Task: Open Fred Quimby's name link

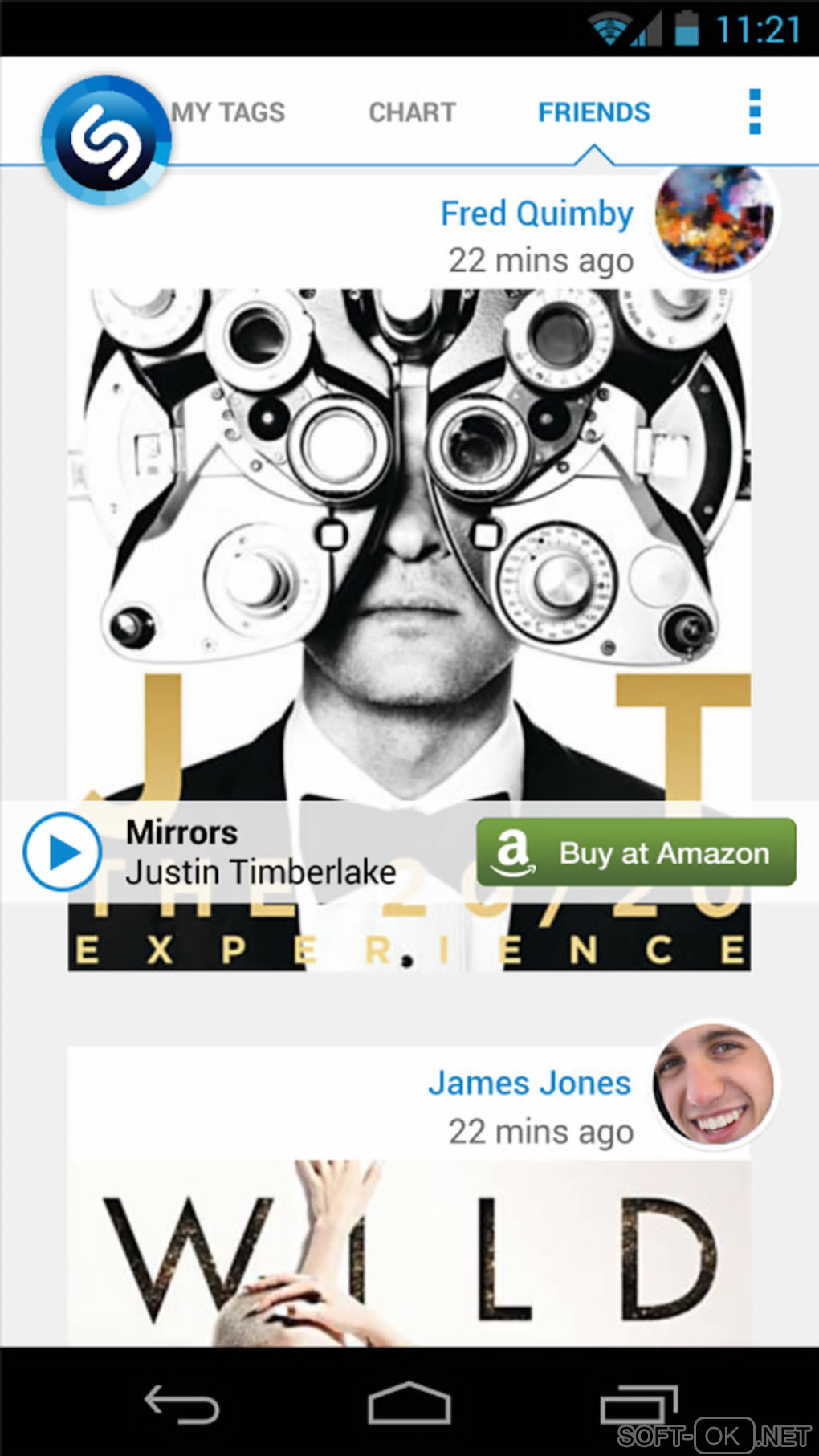Action: tap(536, 214)
